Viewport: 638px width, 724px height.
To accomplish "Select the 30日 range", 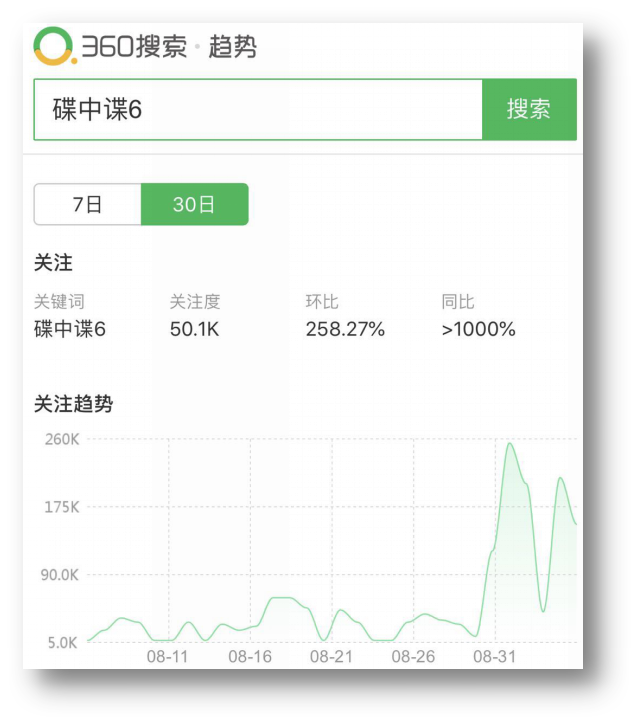I will tap(194, 205).
